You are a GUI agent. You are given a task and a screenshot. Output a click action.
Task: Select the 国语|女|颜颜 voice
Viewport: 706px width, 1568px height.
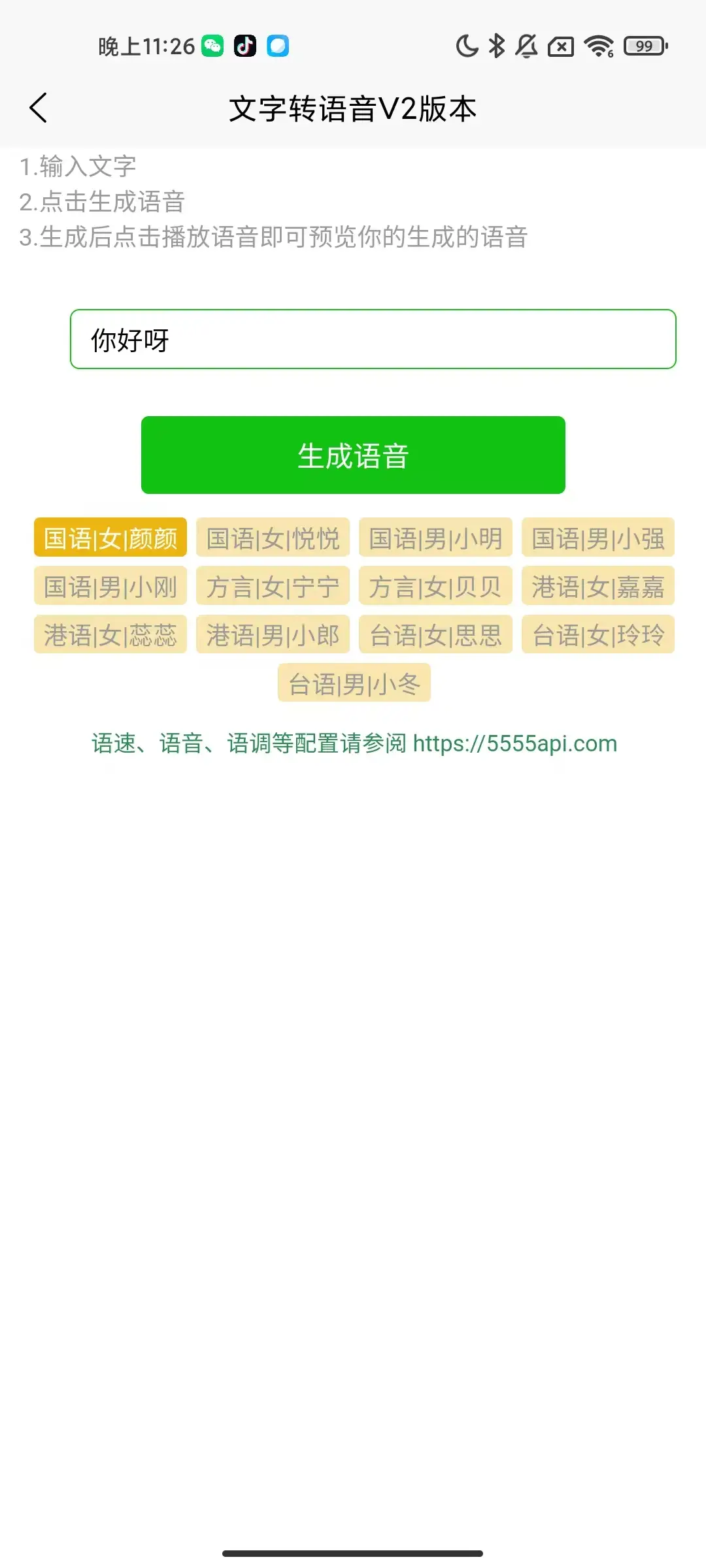pyautogui.click(x=110, y=538)
